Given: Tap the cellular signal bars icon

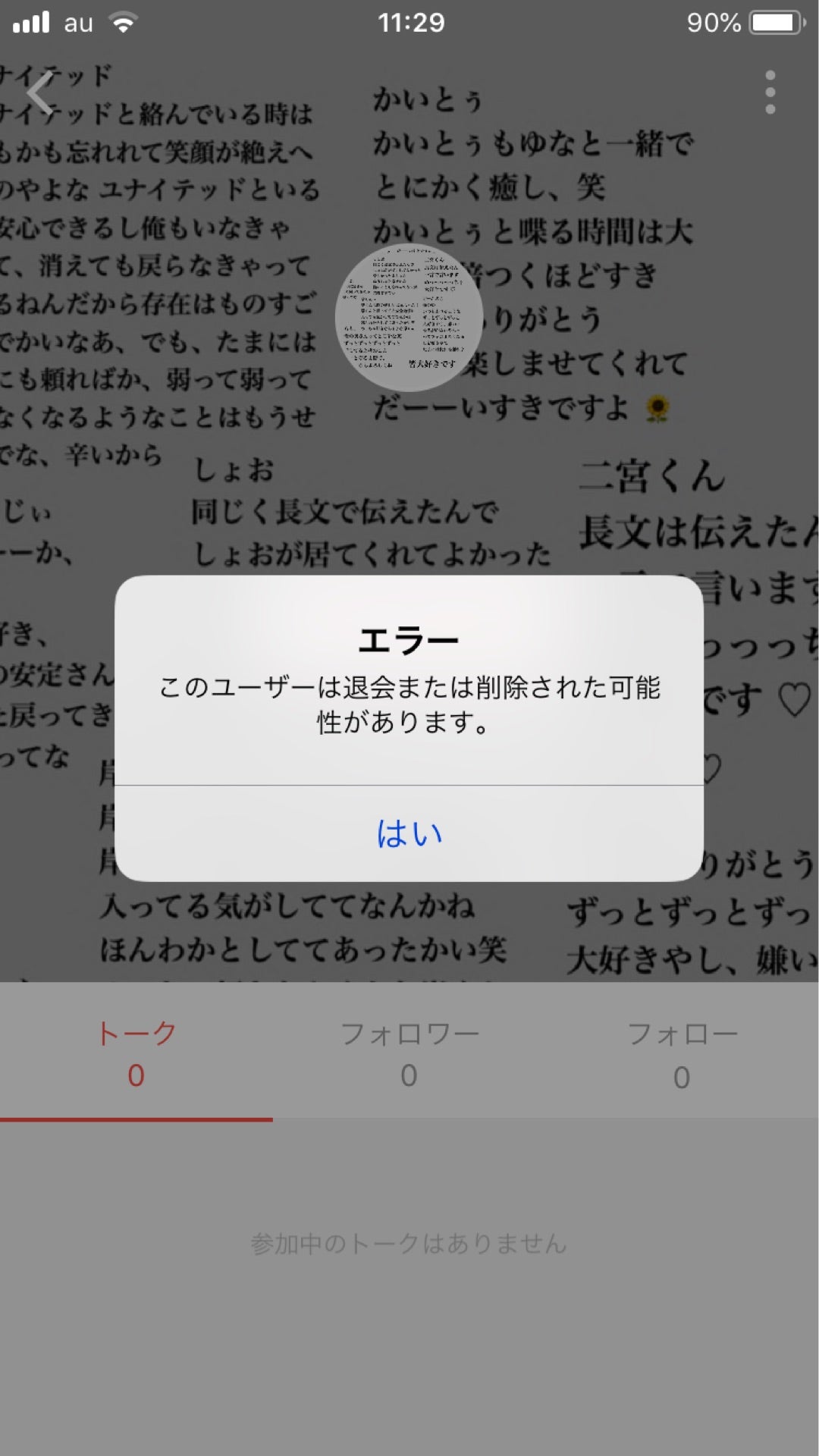Looking at the screenshot, I should [x=30, y=21].
